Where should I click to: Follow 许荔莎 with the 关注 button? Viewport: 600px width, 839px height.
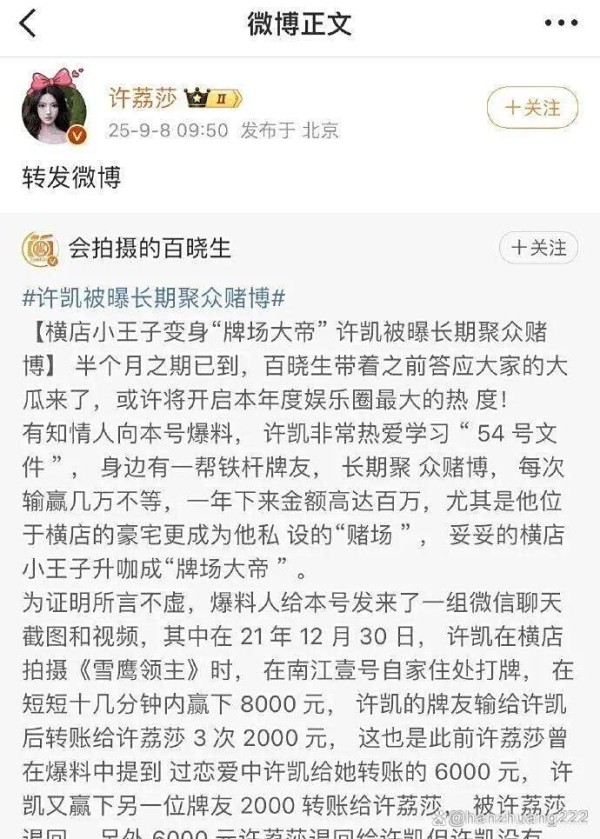pos(532,107)
